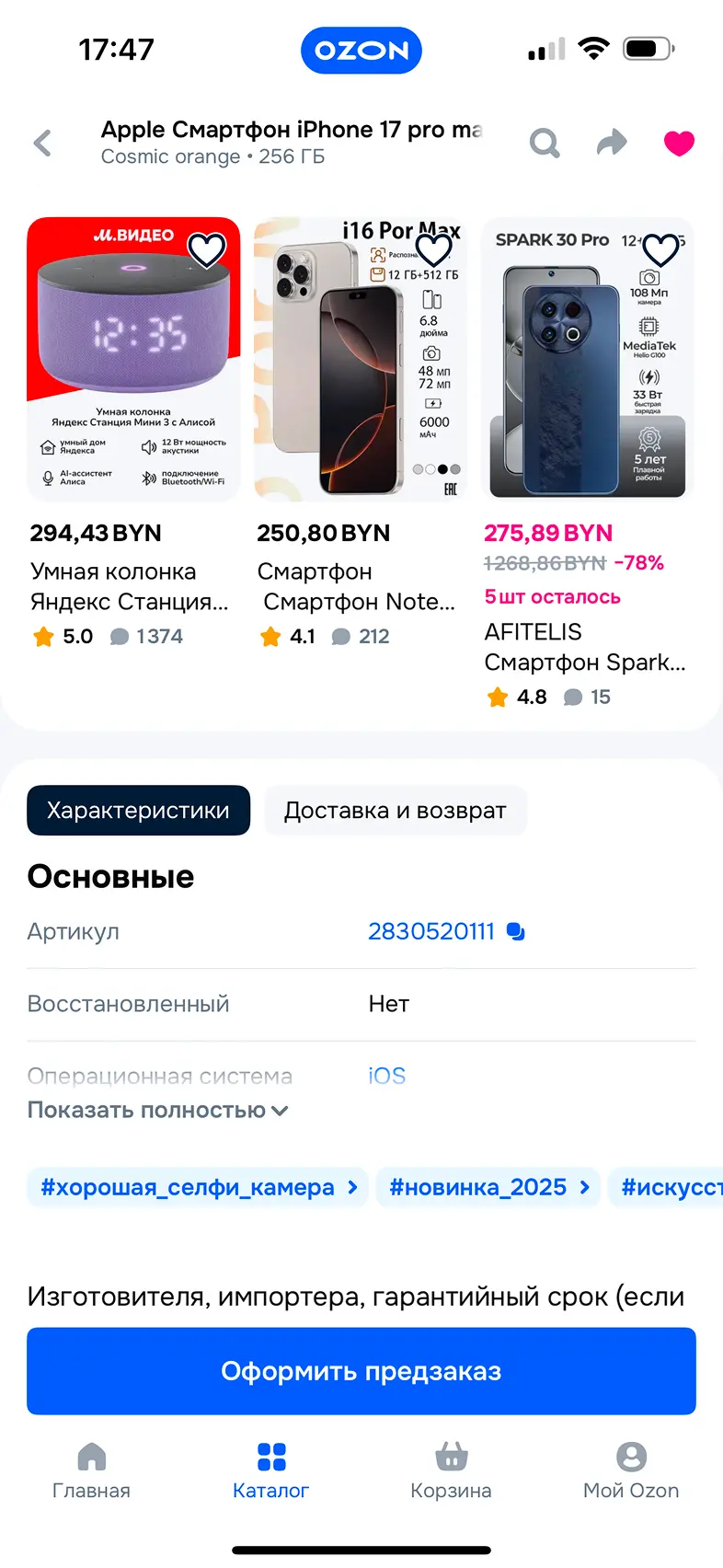Expand specifications with Показать полностью
The height and width of the screenshot is (1568, 723).
pos(157,1111)
